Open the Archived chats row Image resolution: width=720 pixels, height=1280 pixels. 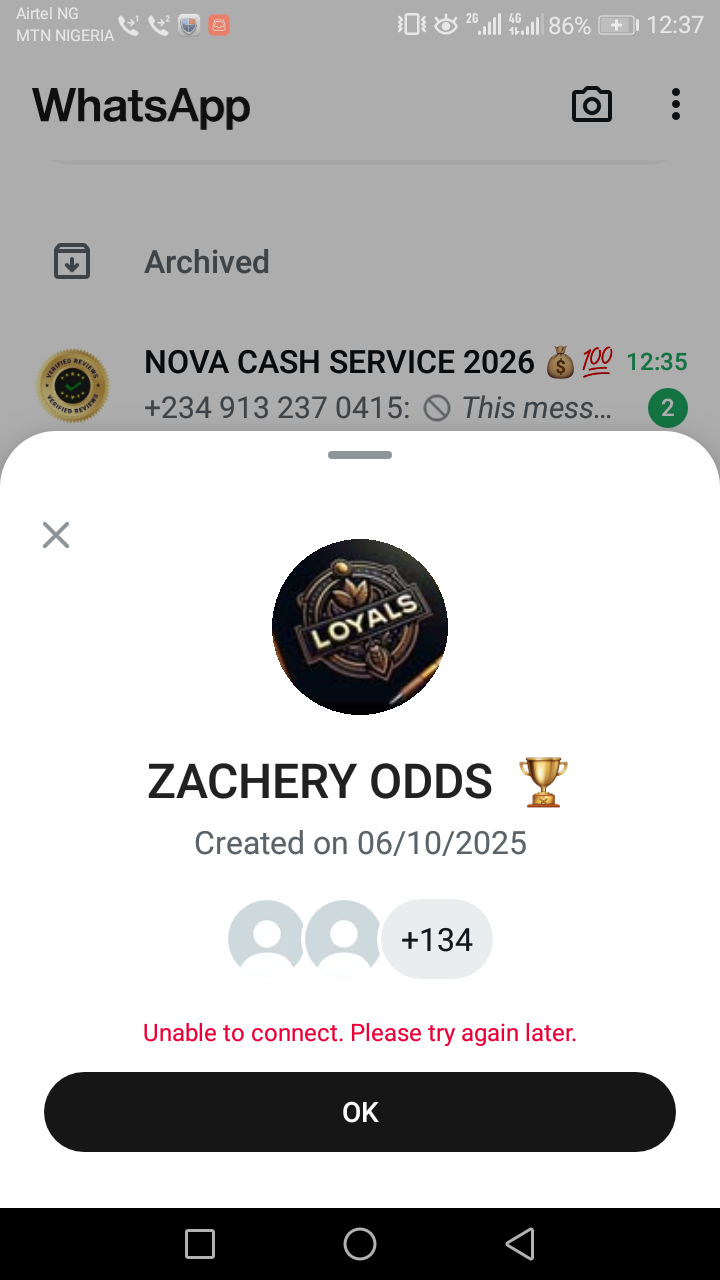[206, 262]
